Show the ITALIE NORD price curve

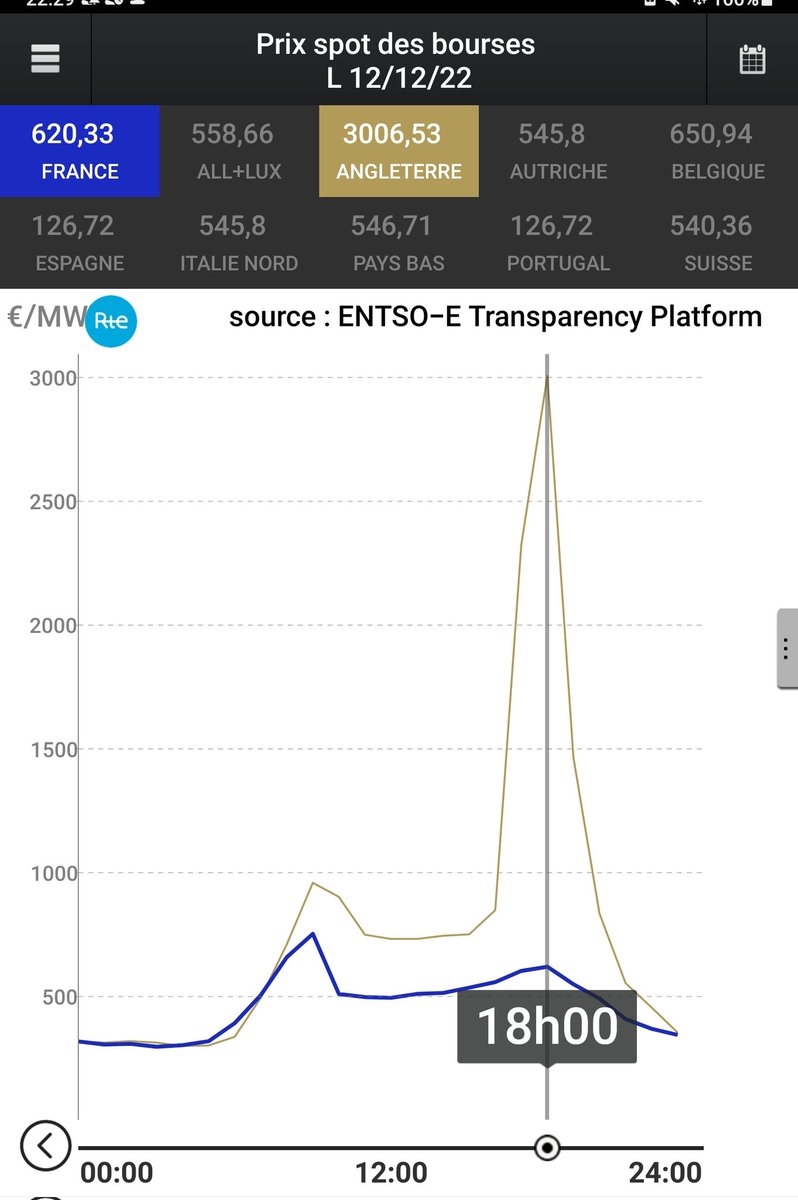click(239, 243)
